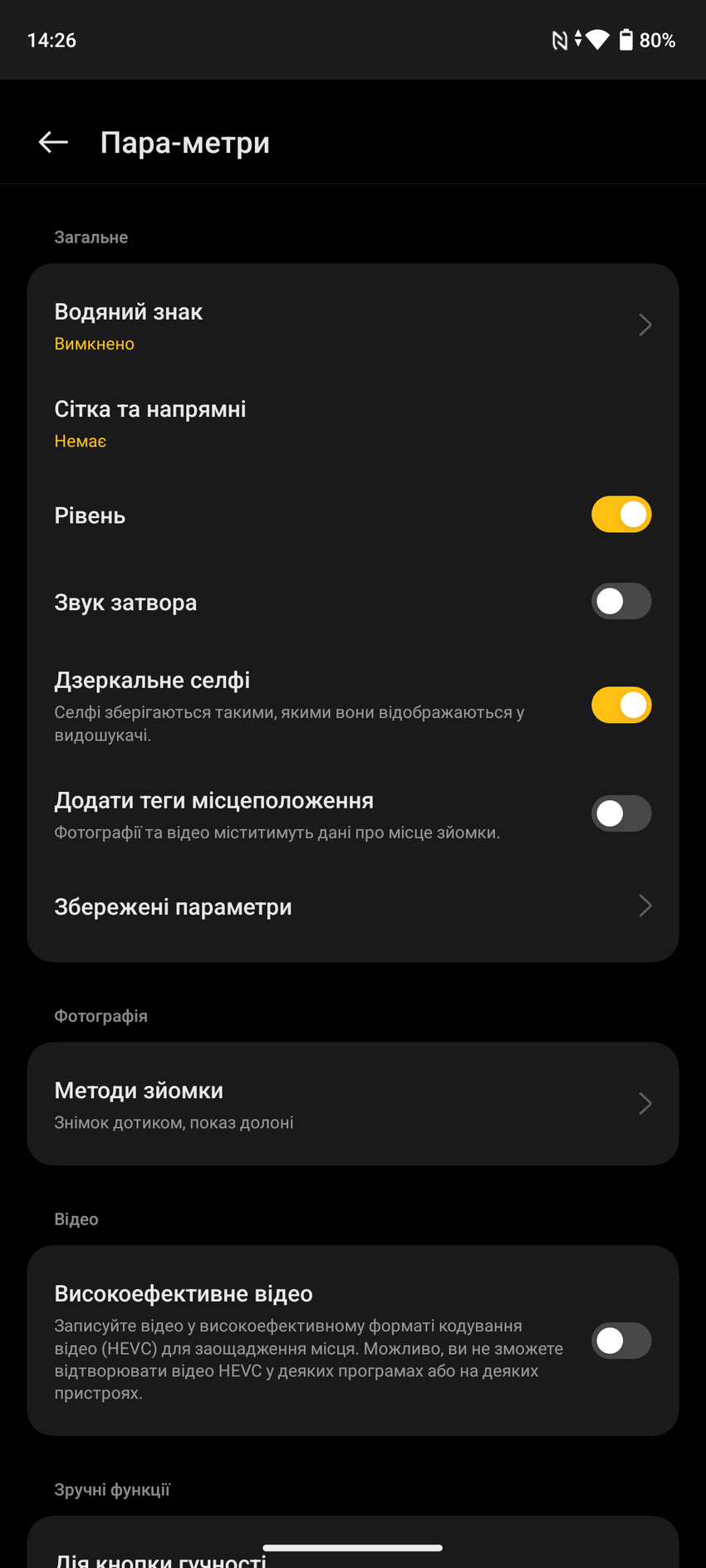Click the back arrow to exit settings
Viewport: 706px width, 1568px height.
click(52, 141)
